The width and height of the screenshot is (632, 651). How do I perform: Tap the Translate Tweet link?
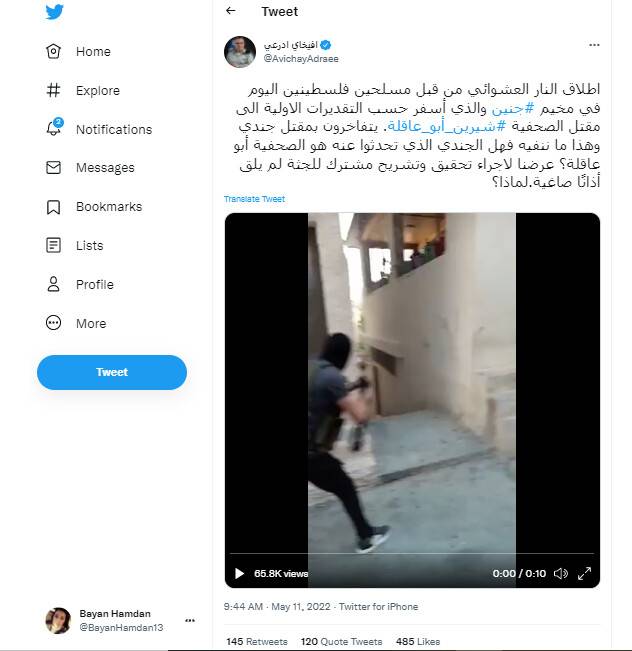click(x=254, y=199)
